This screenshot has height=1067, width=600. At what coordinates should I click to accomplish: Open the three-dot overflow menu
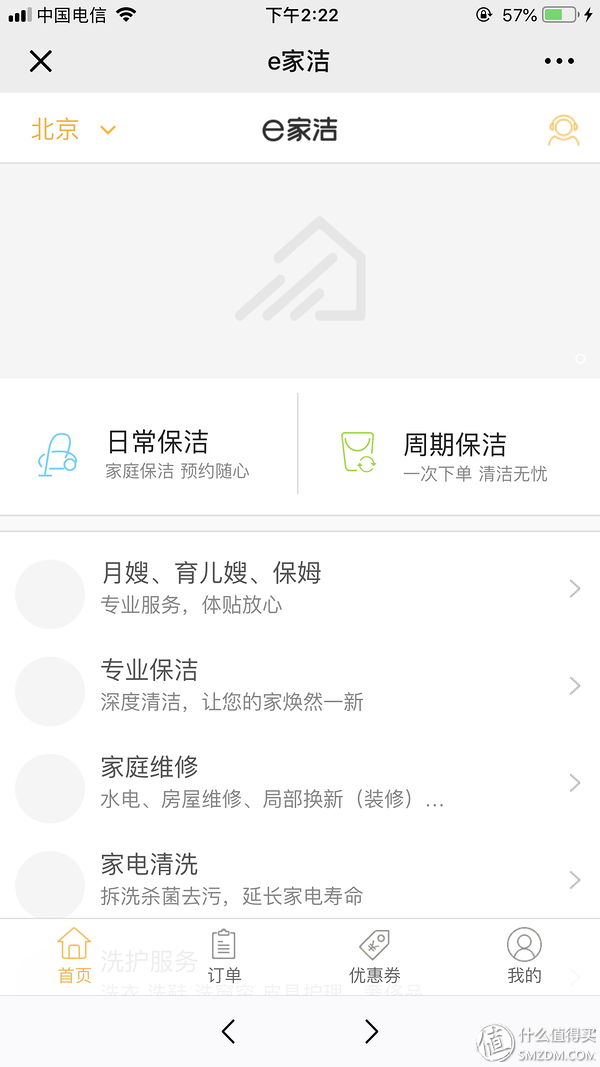(x=559, y=62)
